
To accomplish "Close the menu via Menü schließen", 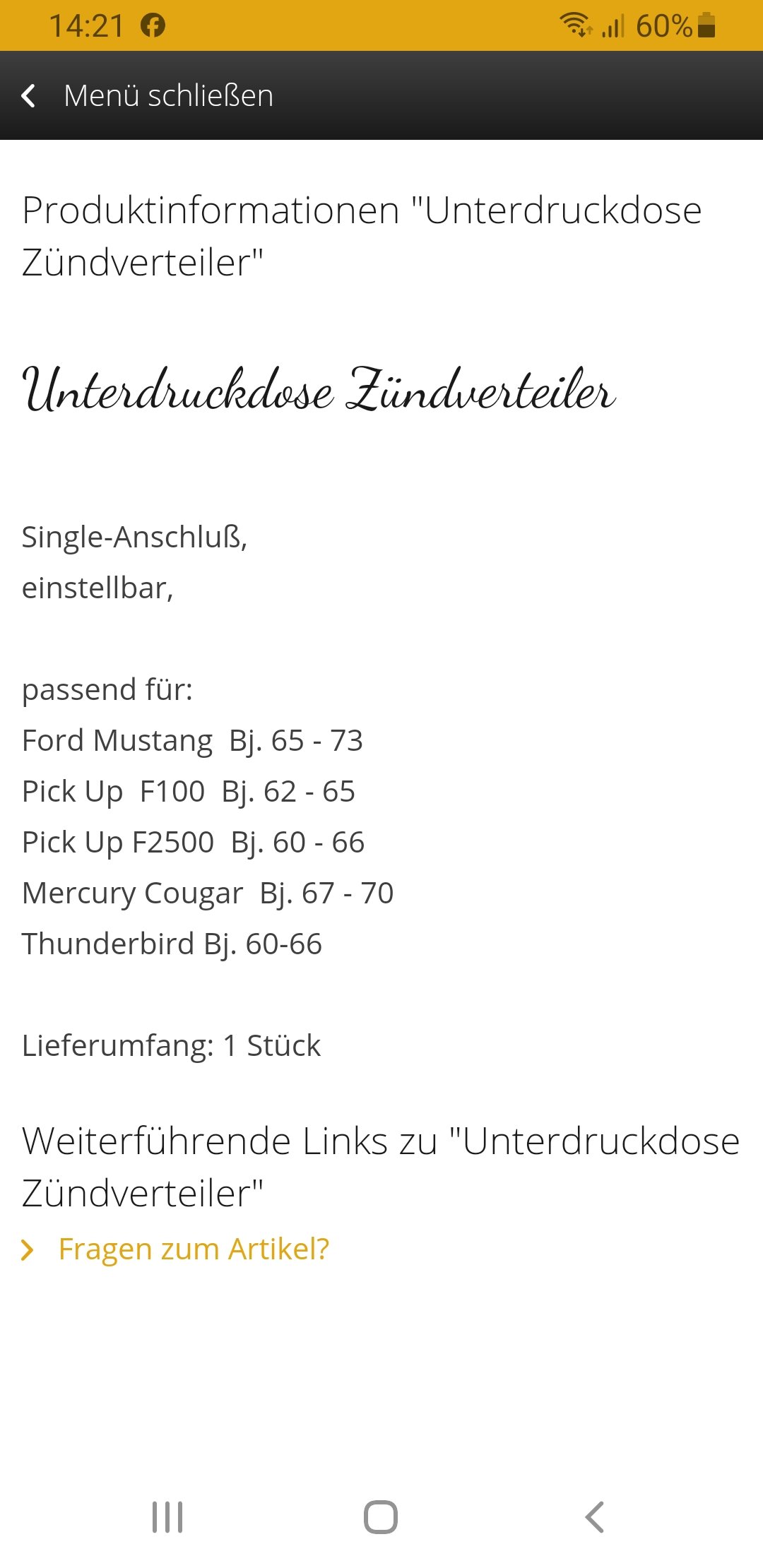I will click(x=148, y=95).
